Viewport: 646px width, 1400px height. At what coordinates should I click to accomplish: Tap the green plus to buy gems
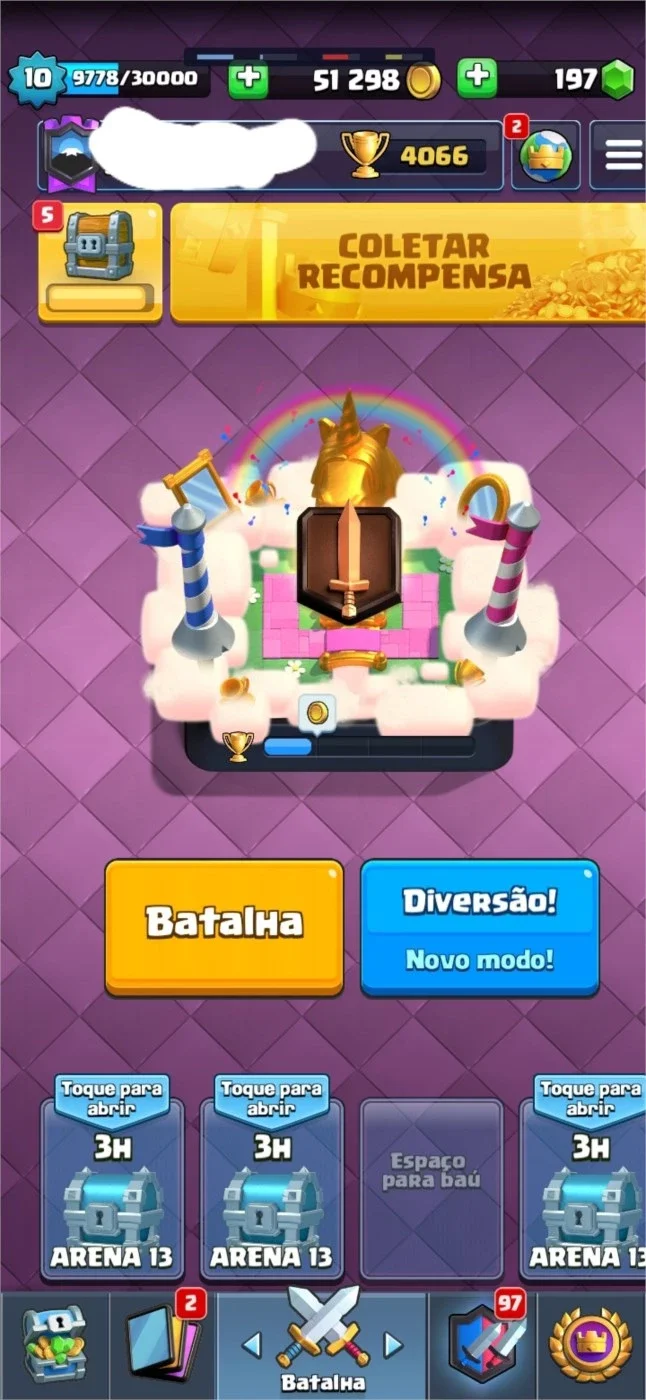pyautogui.click(x=478, y=78)
